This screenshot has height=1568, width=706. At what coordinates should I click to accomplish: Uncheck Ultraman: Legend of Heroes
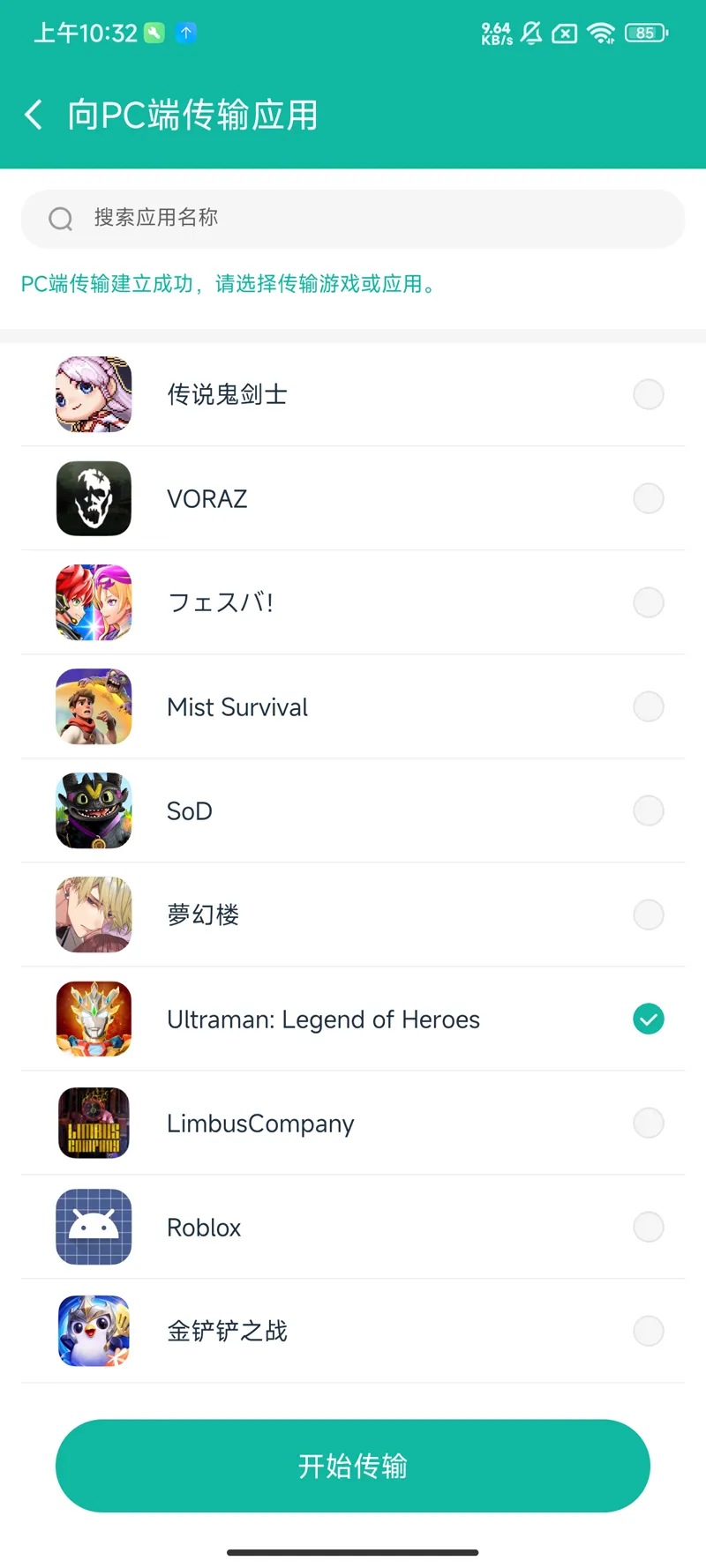click(x=648, y=1019)
